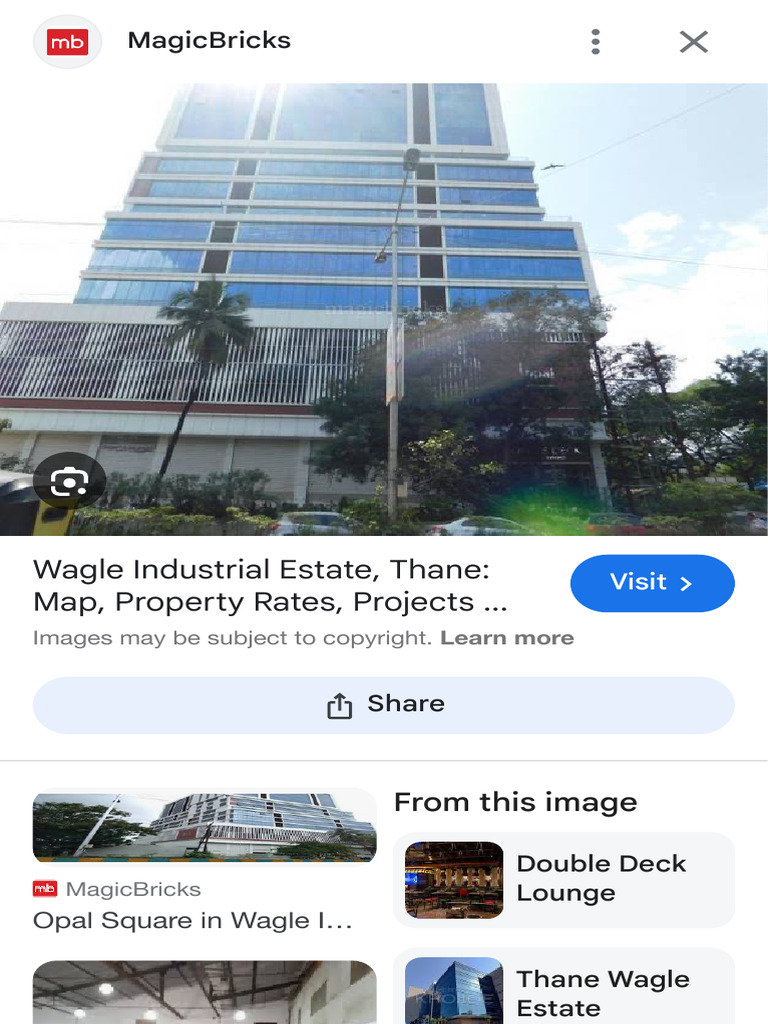Select the Double Deck Lounge result

pos(564,879)
